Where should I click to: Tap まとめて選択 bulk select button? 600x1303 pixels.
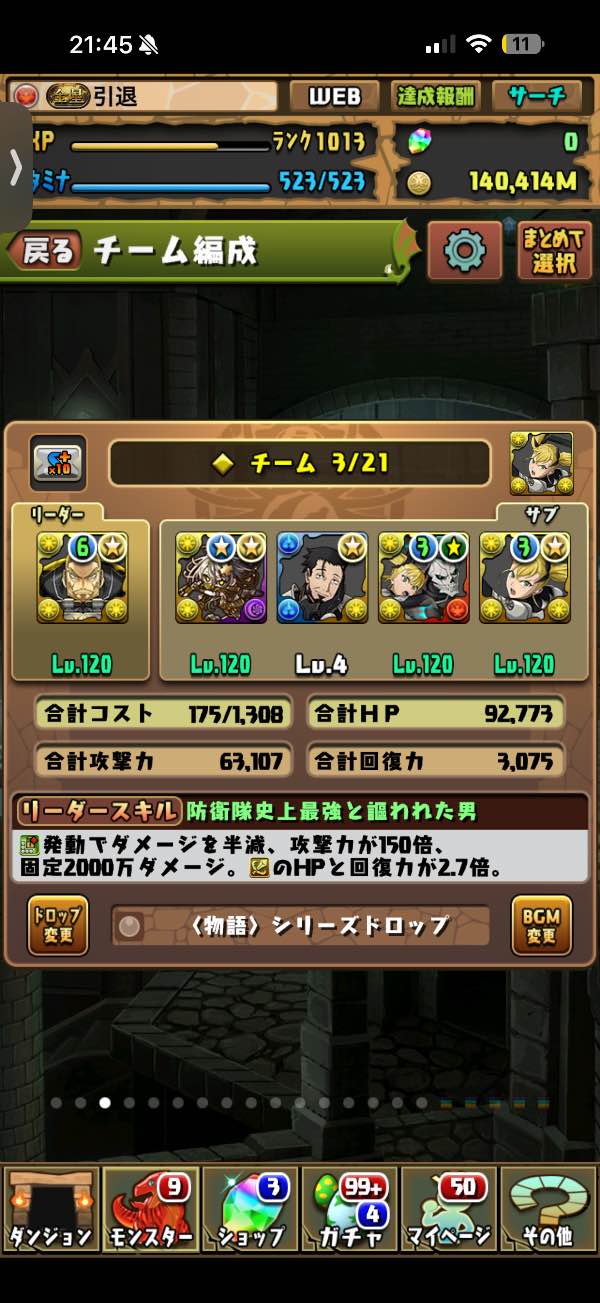tap(554, 250)
